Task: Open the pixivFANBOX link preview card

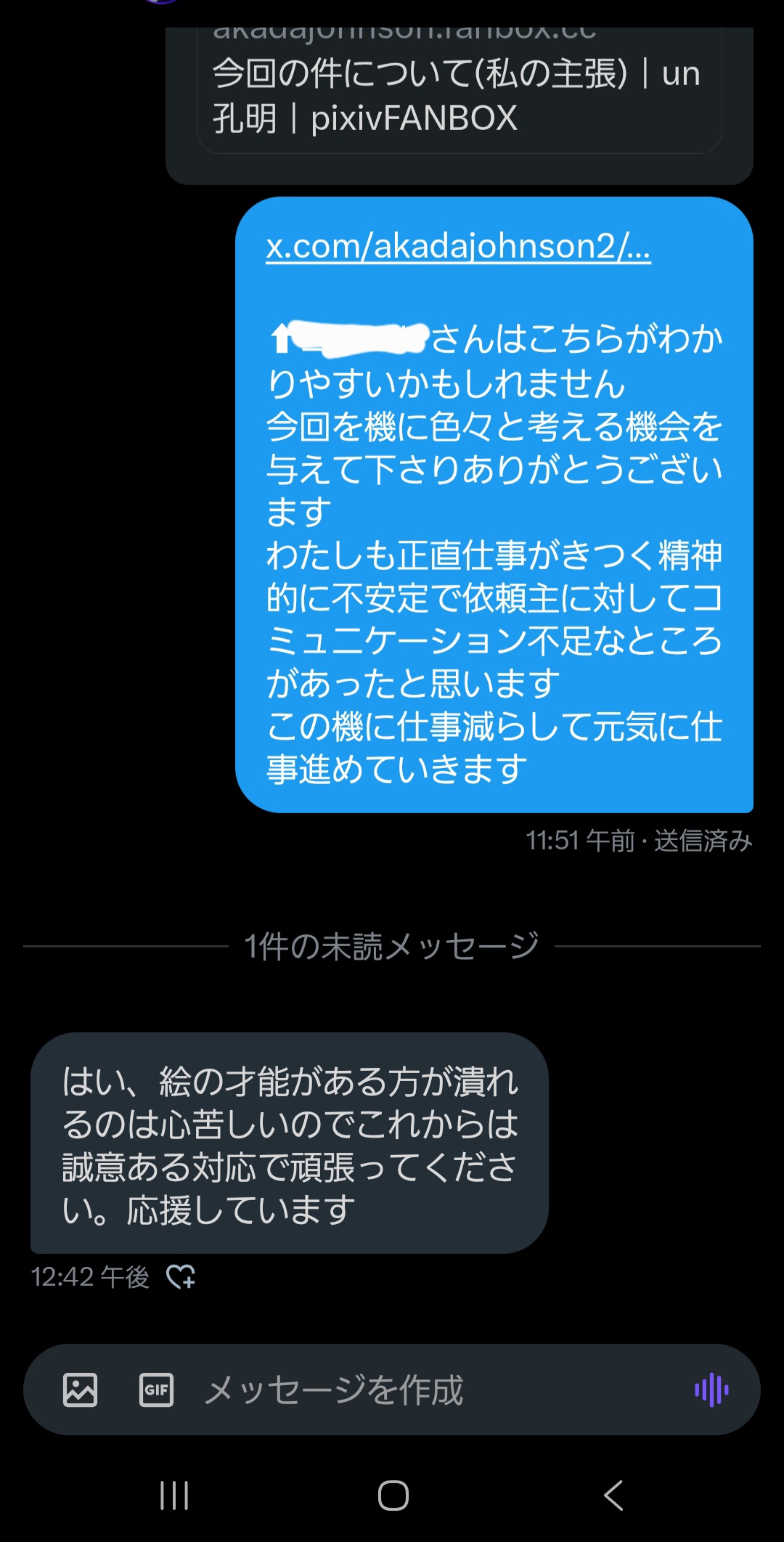Action: point(459,94)
